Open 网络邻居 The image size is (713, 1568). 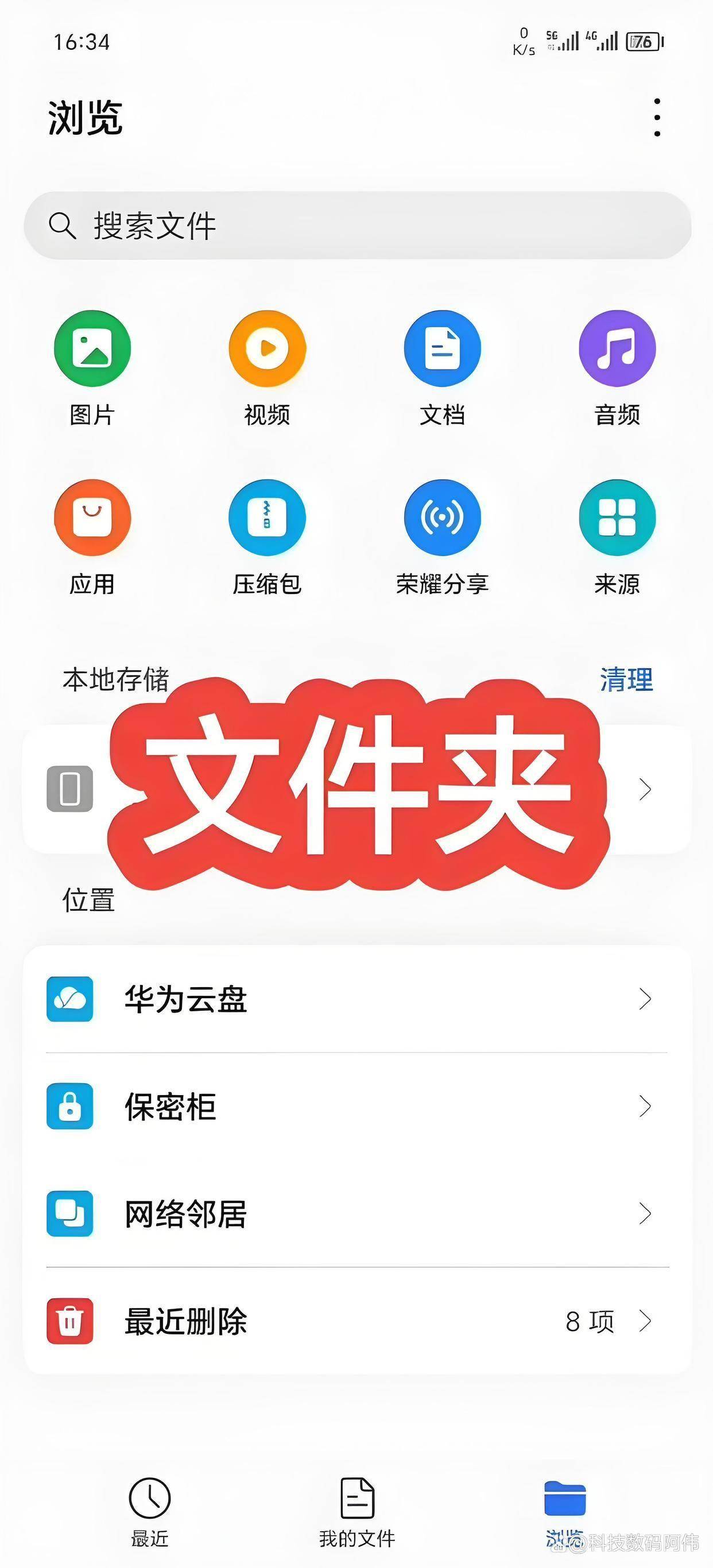(x=358, y=1213)
